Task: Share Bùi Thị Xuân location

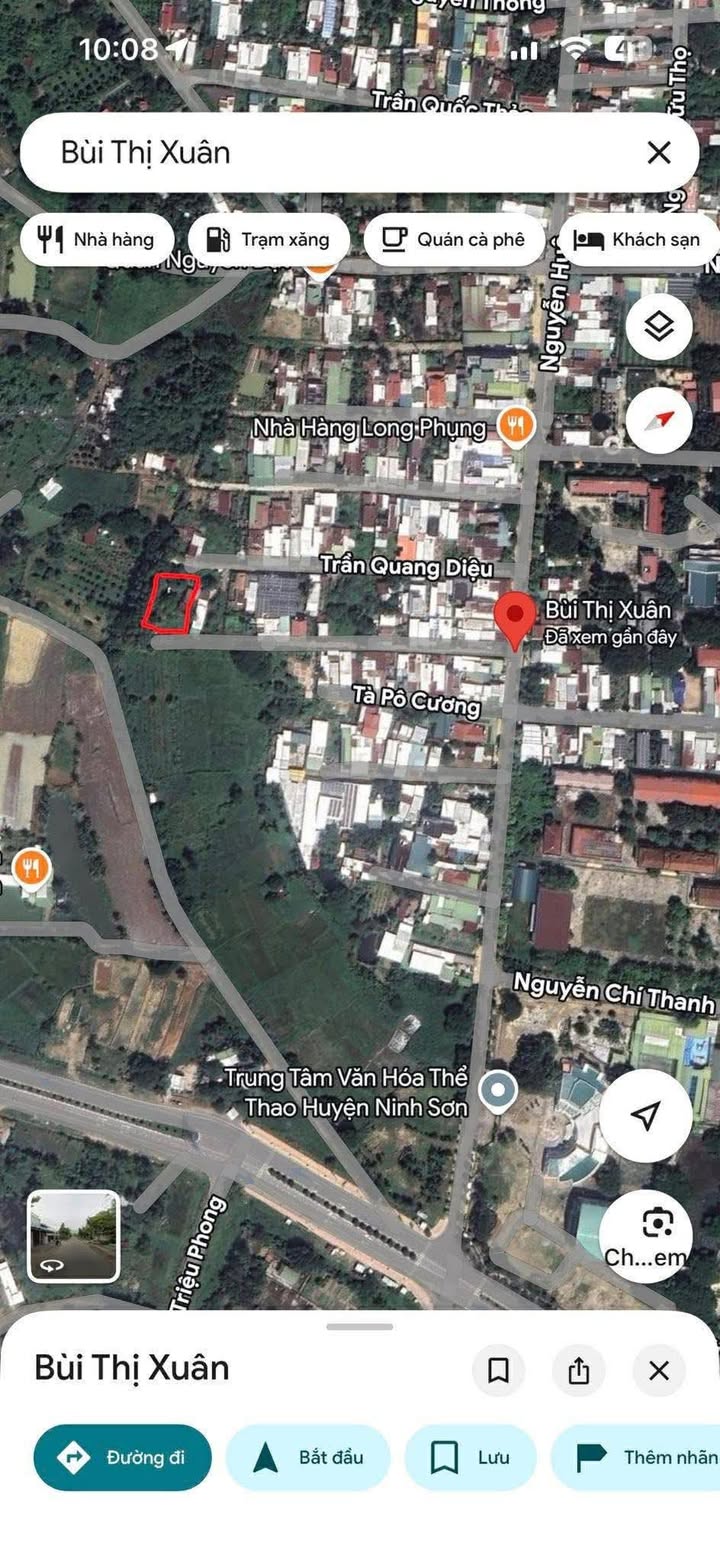Action: [578, 1370]
